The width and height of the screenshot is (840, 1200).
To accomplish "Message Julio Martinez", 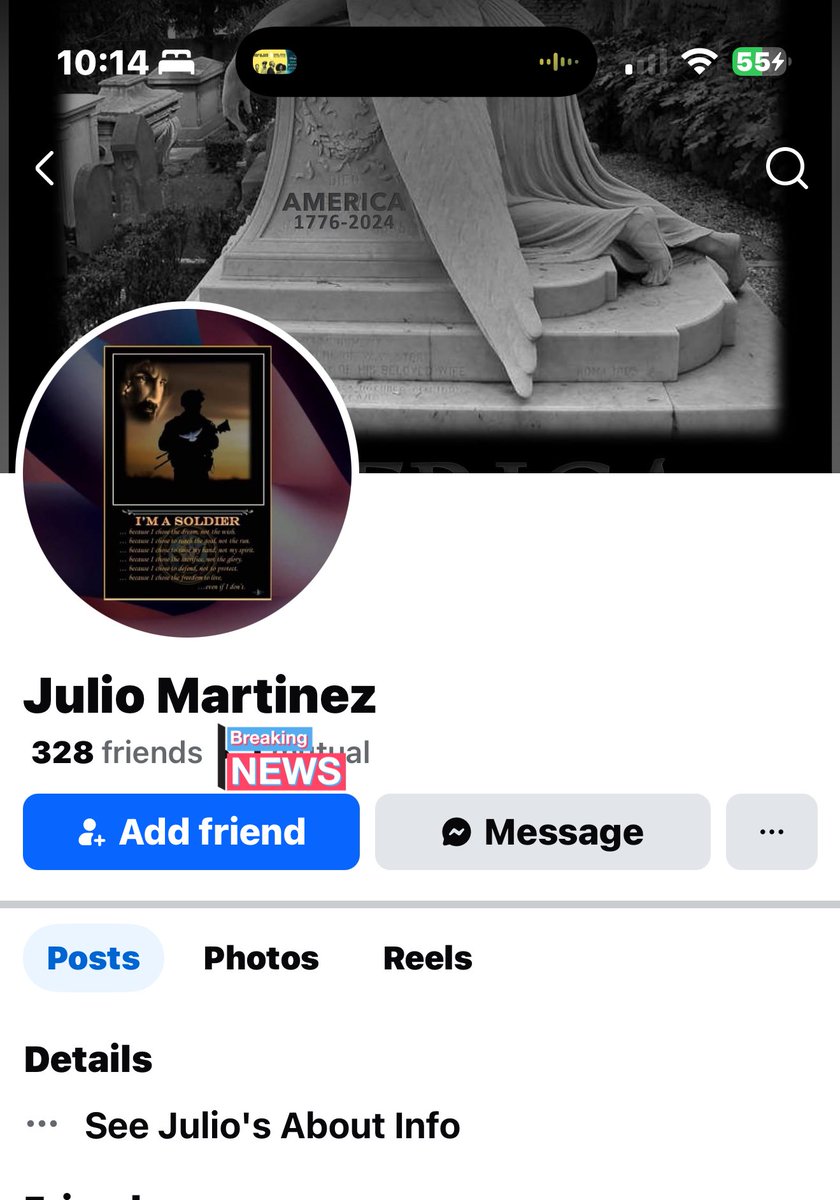I will click(x=542, y=832).
